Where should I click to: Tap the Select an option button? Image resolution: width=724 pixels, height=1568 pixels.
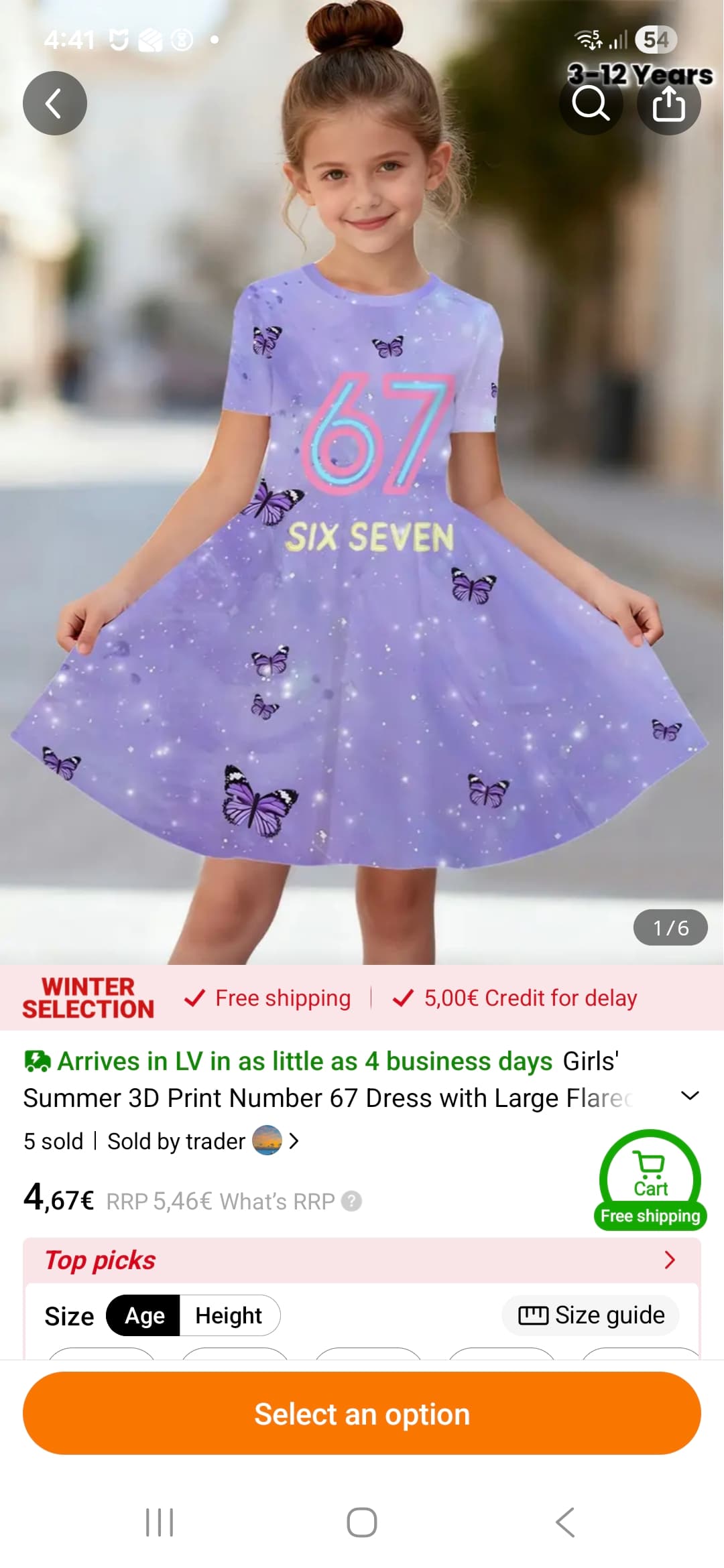click(x=362, y=1414)
